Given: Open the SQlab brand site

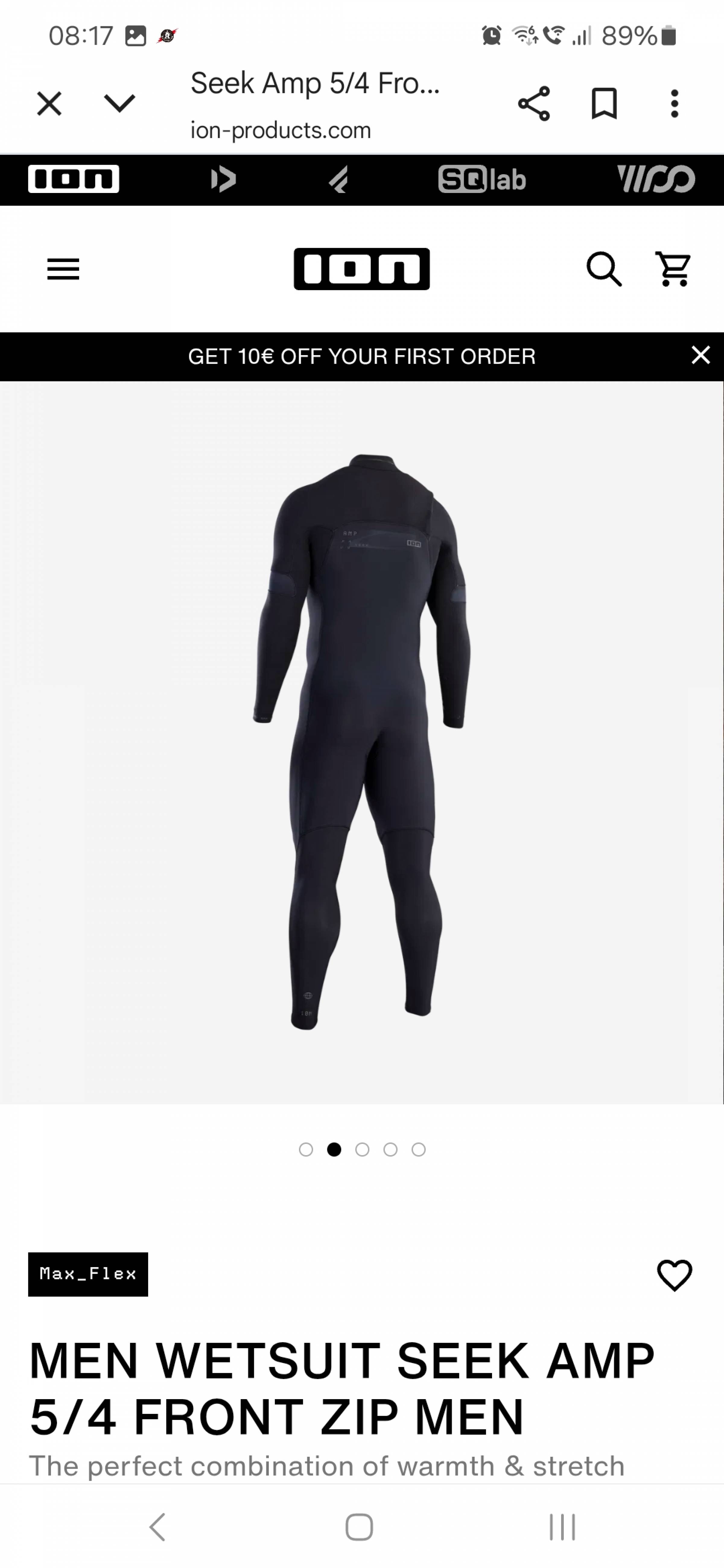Looking at the screenshot, I should [x=482, y=179].
